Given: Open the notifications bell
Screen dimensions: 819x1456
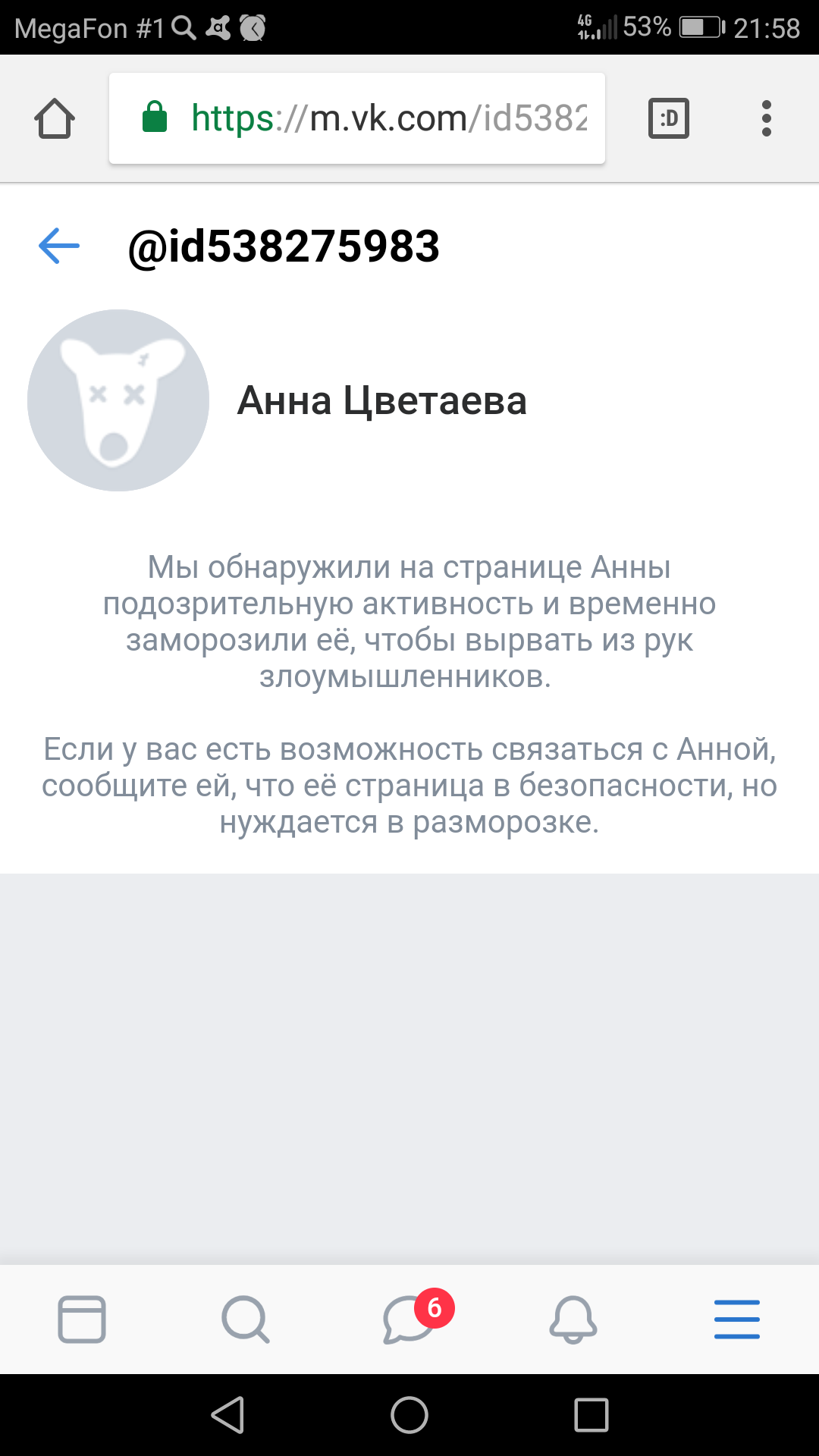Looking at the screenshot, I should tap(573, 1319).
